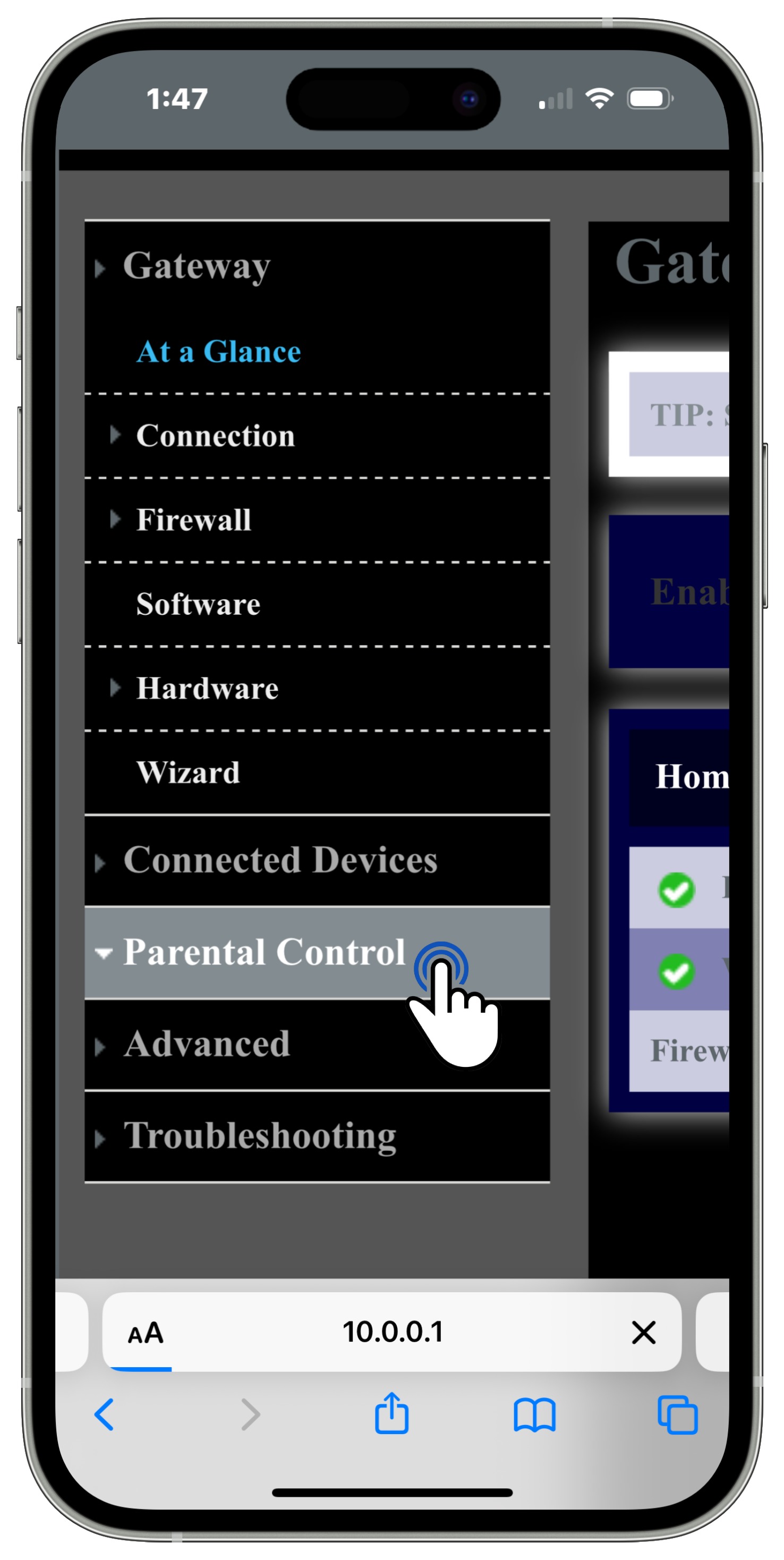Expand the Troubleshooting section
This screenshot has width=784, height=1560.
(260, 1136)
